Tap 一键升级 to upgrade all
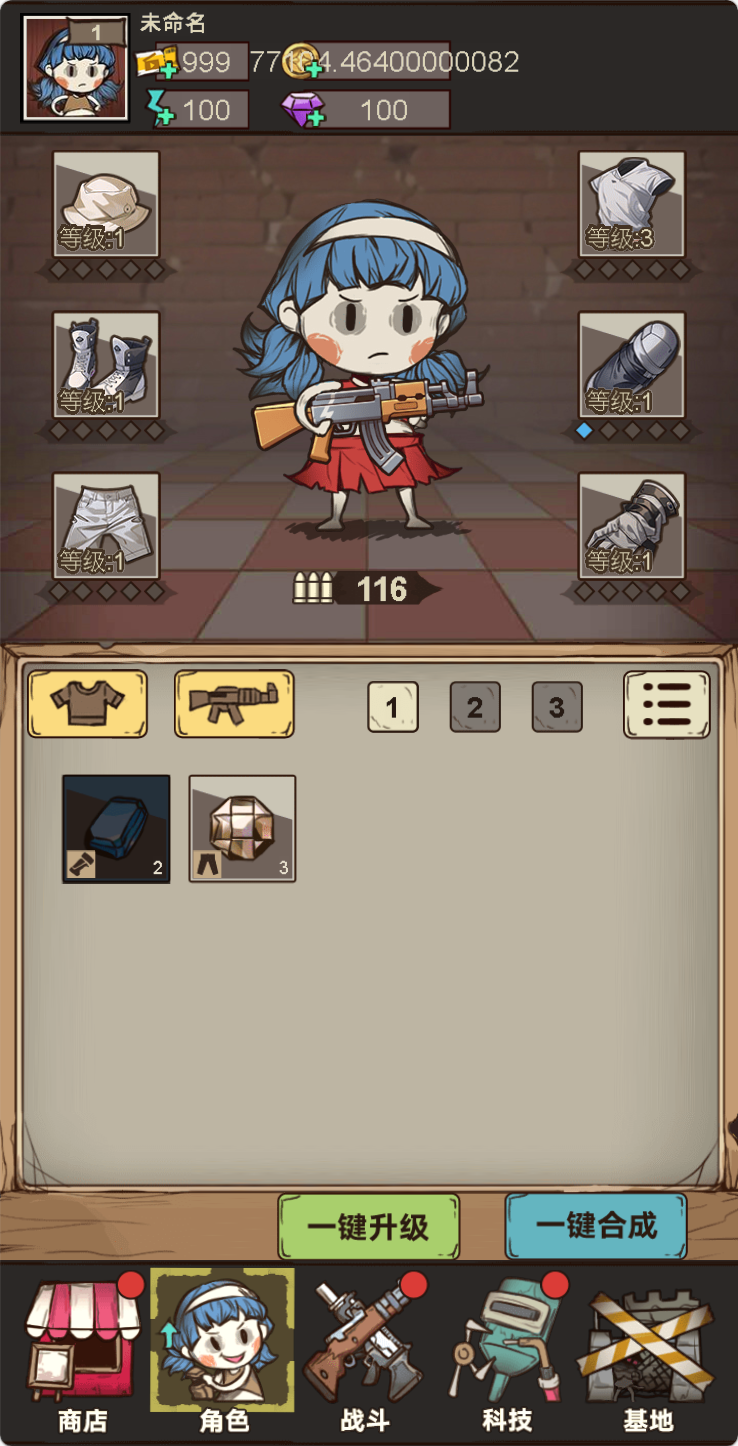 pos(369,1226)
